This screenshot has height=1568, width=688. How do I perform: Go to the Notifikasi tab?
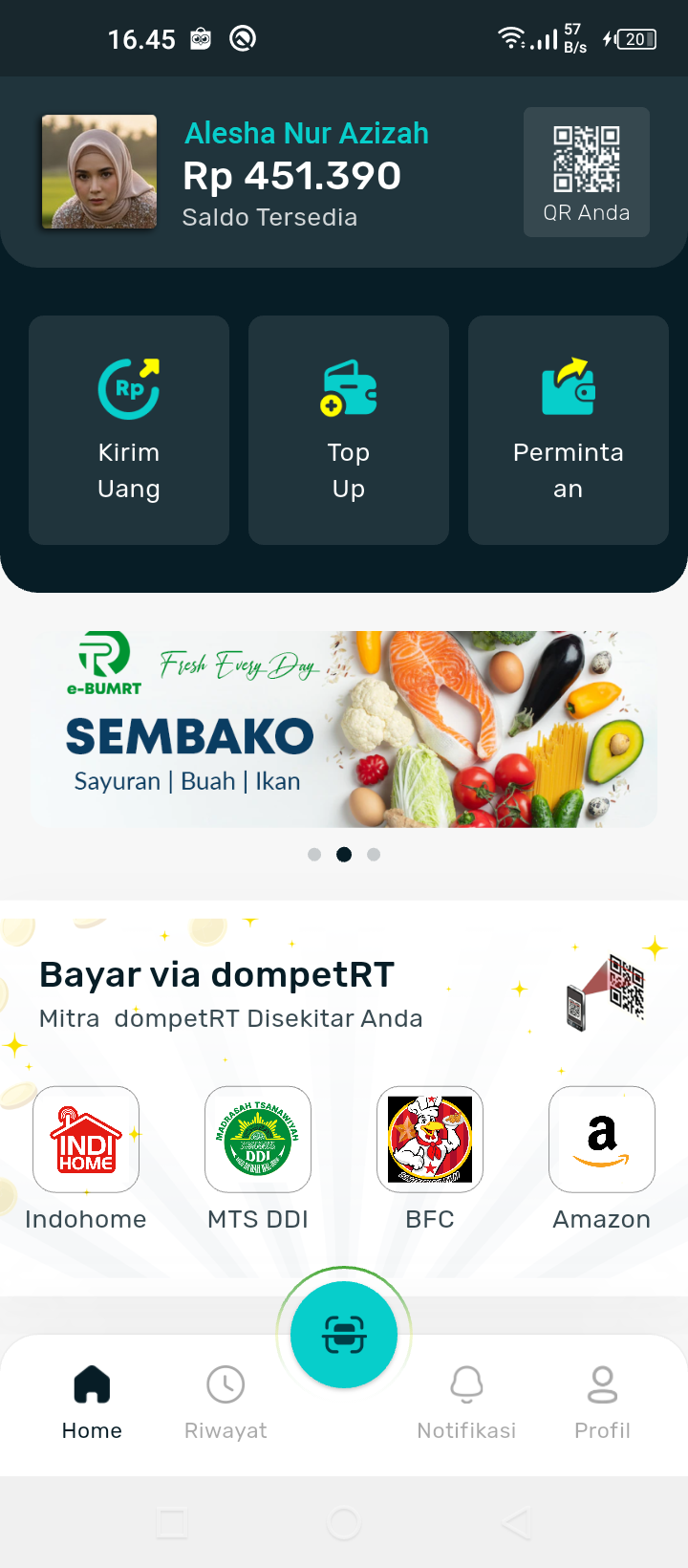pos(466,1402)
